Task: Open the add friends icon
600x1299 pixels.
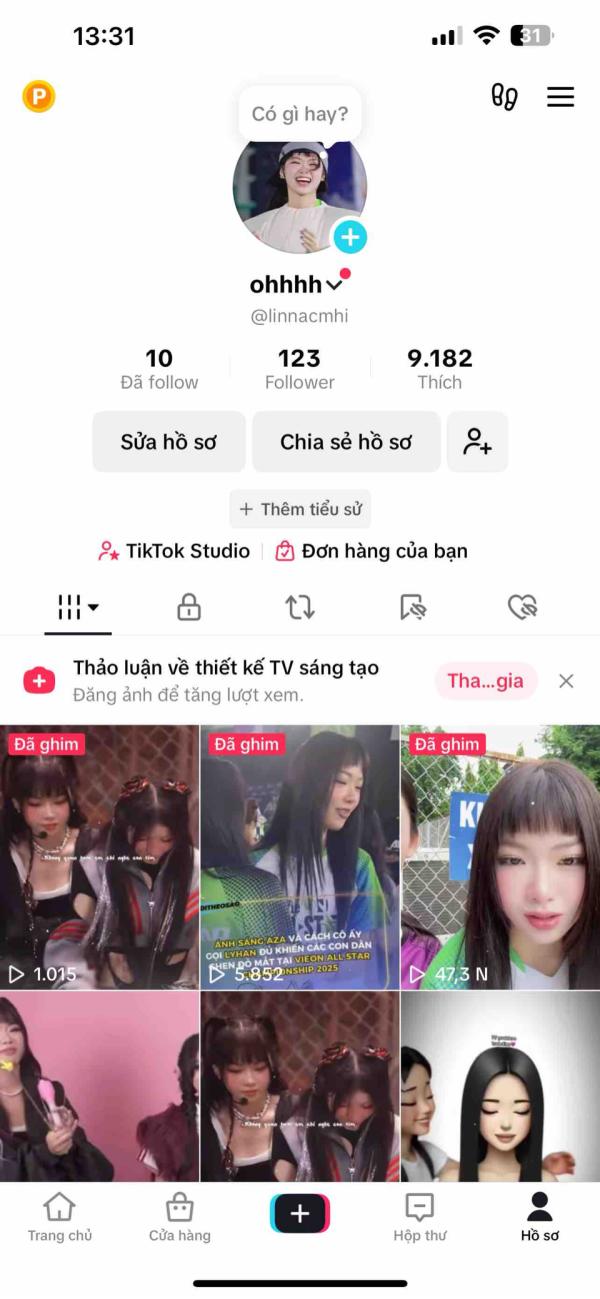Action: pos(477,442)
